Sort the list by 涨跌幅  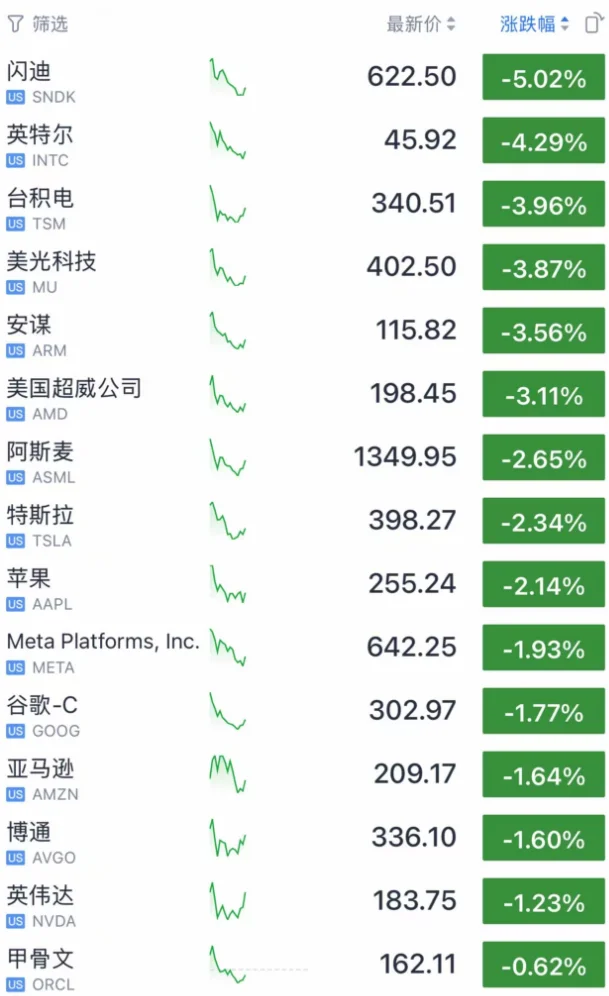534,24
